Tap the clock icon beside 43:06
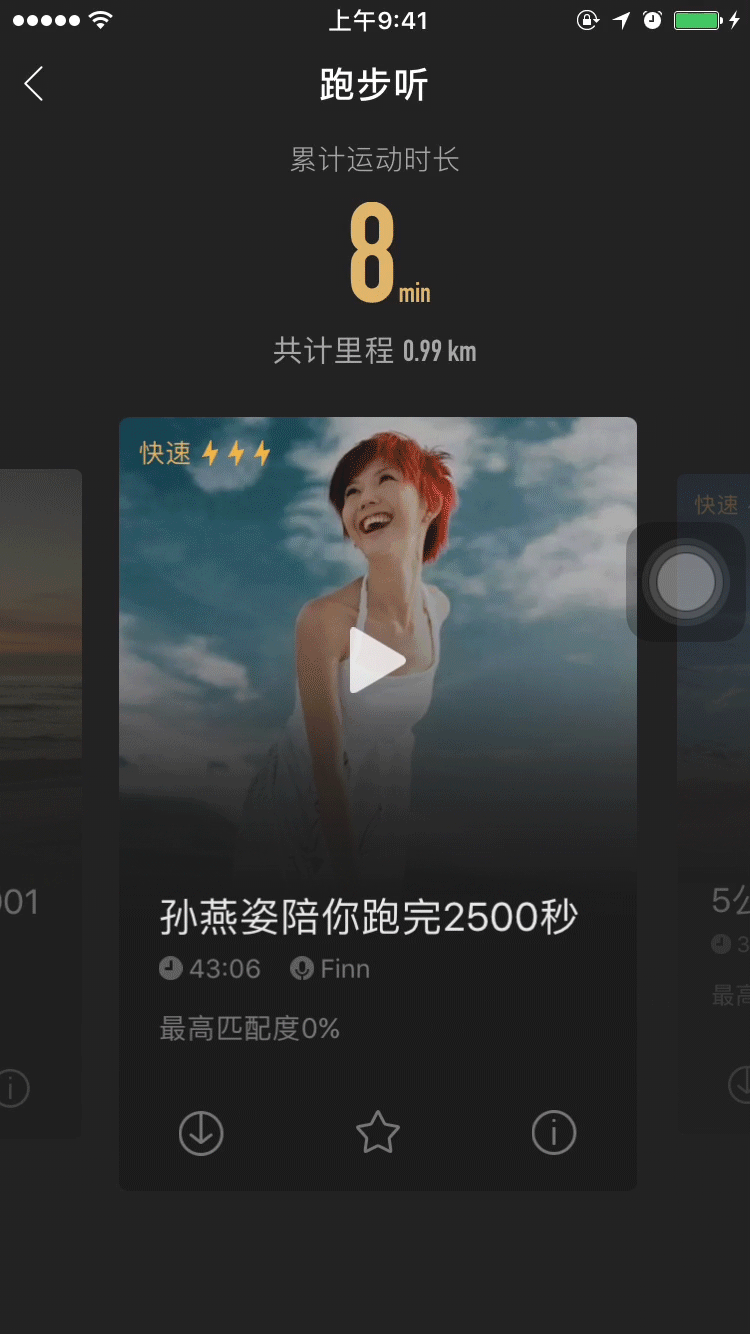 pos(170,968)
